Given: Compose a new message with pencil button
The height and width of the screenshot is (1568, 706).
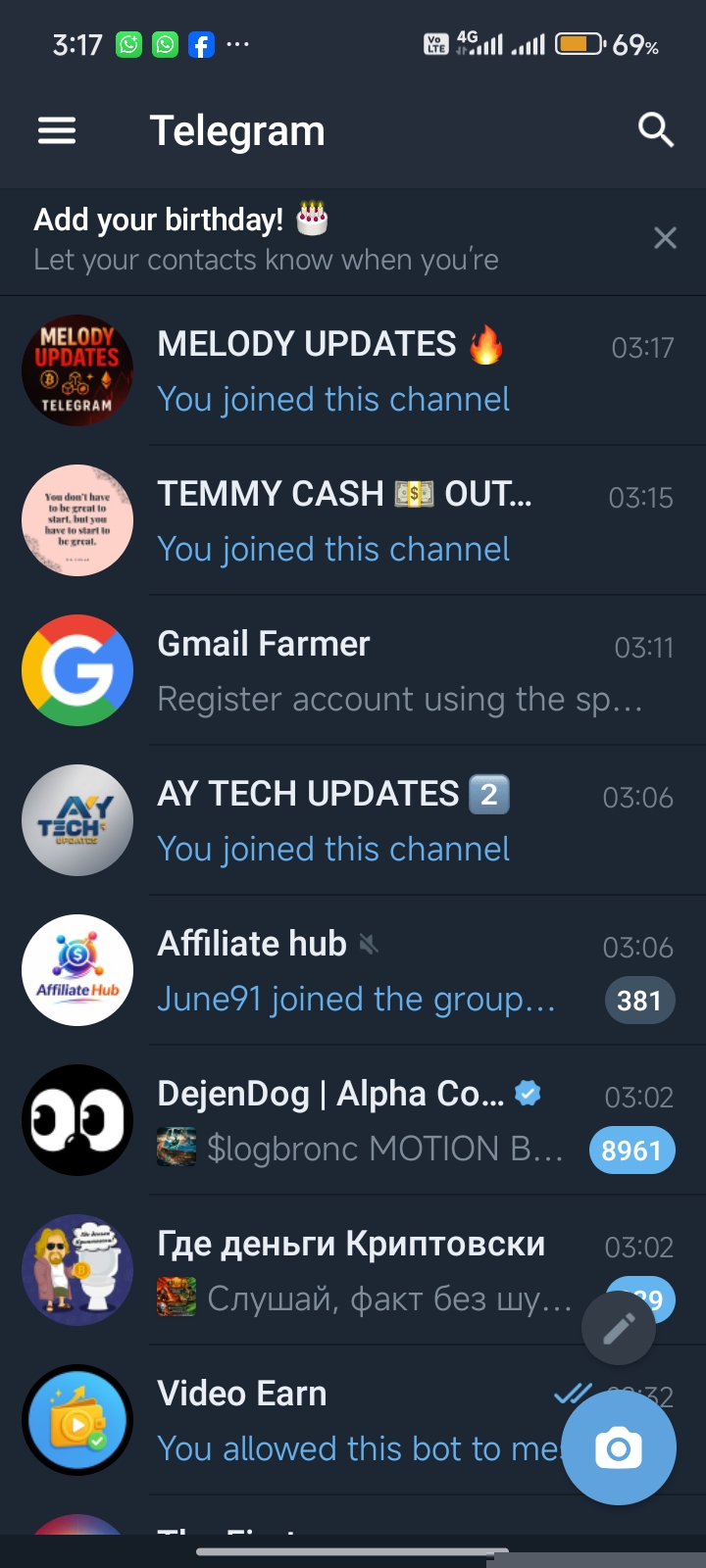Looking at the screenshot, I should click(619, 1328).
